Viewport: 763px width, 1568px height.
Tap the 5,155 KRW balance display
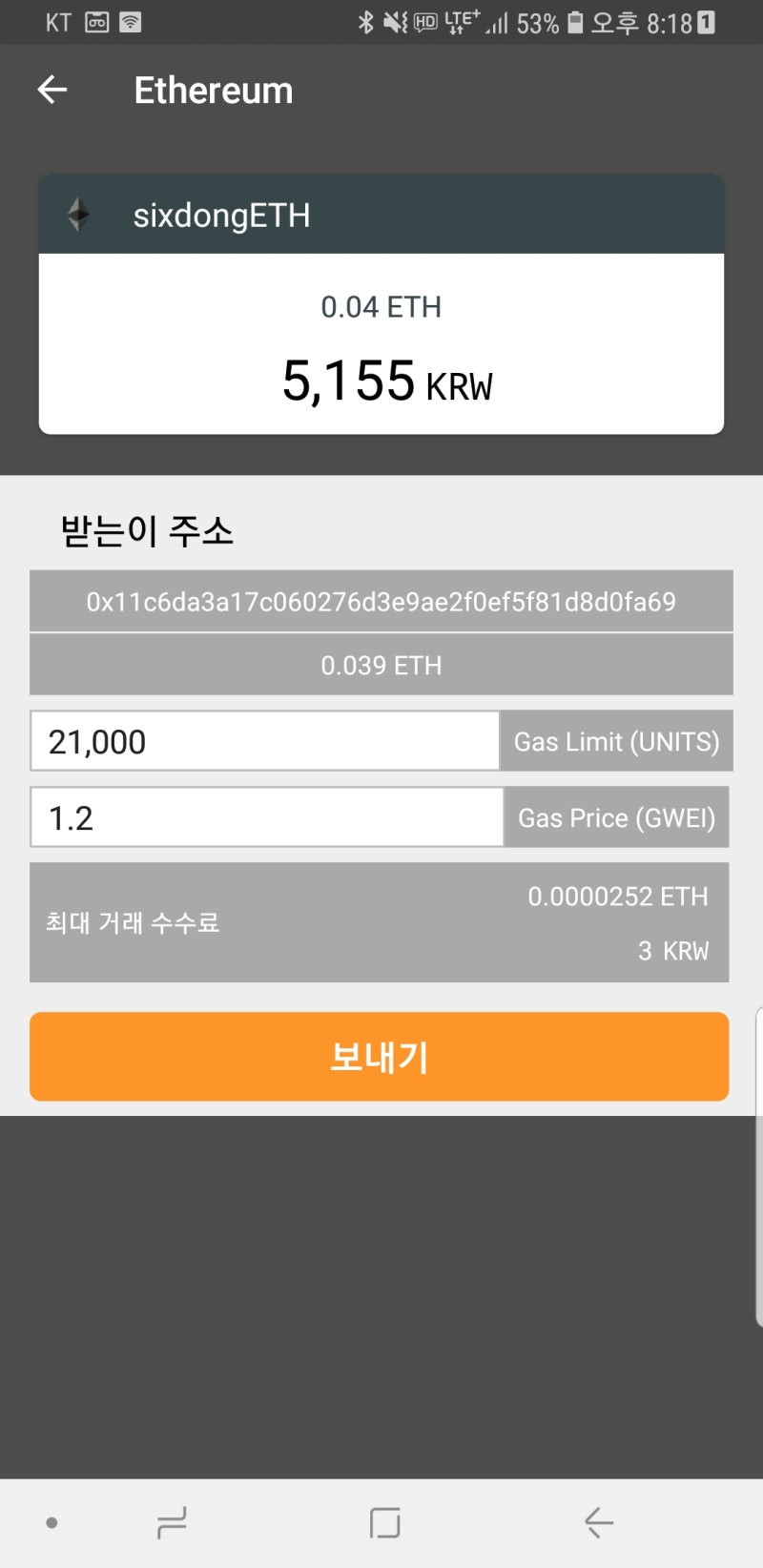click(x=381, y=381)
